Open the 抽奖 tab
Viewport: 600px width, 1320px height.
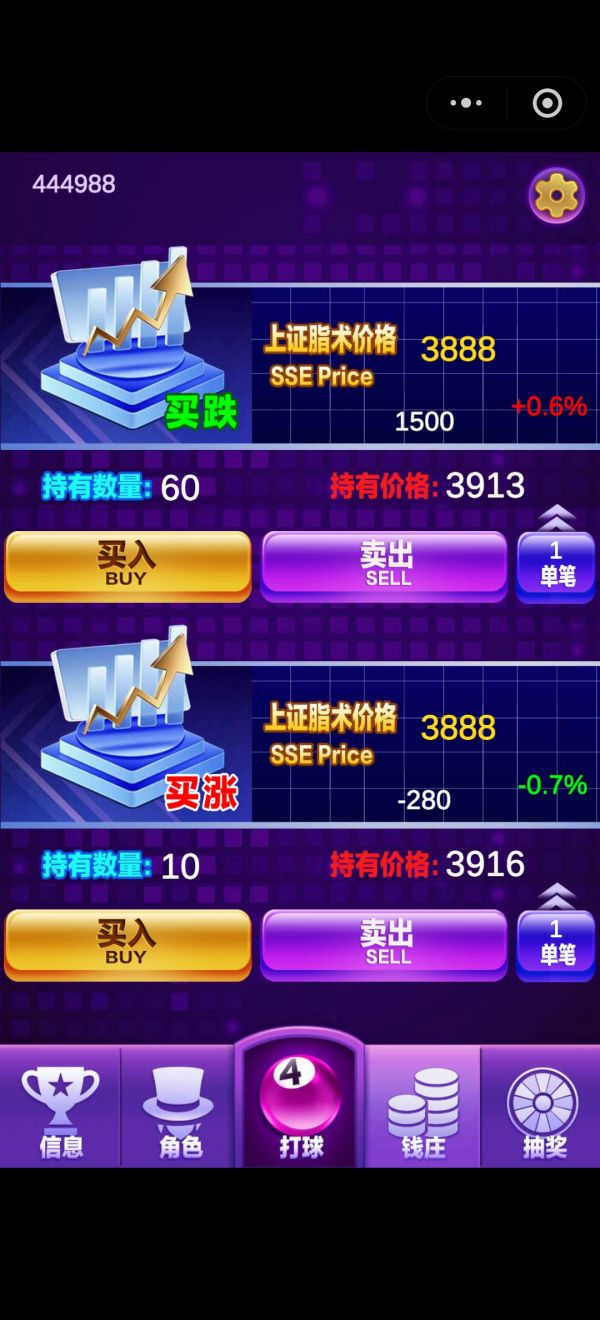tap(543, 1110)
